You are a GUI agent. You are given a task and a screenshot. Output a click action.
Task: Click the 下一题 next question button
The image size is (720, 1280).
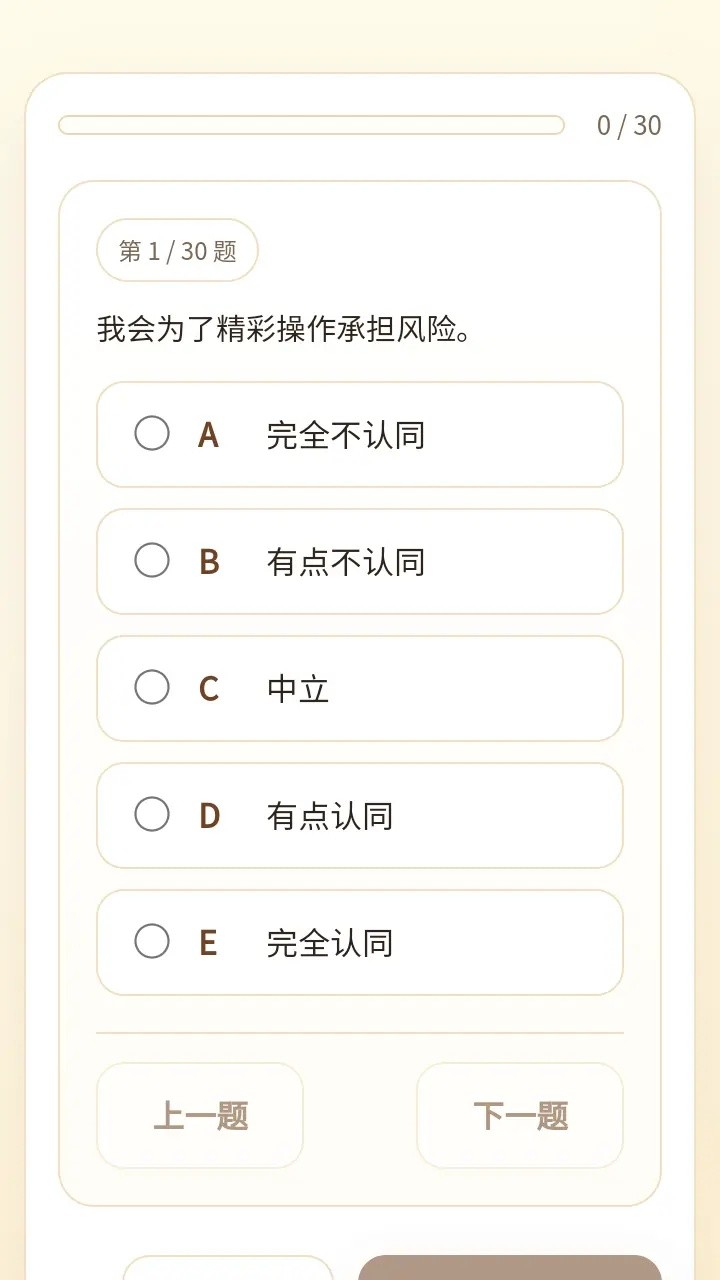(x=519, y=1115)
